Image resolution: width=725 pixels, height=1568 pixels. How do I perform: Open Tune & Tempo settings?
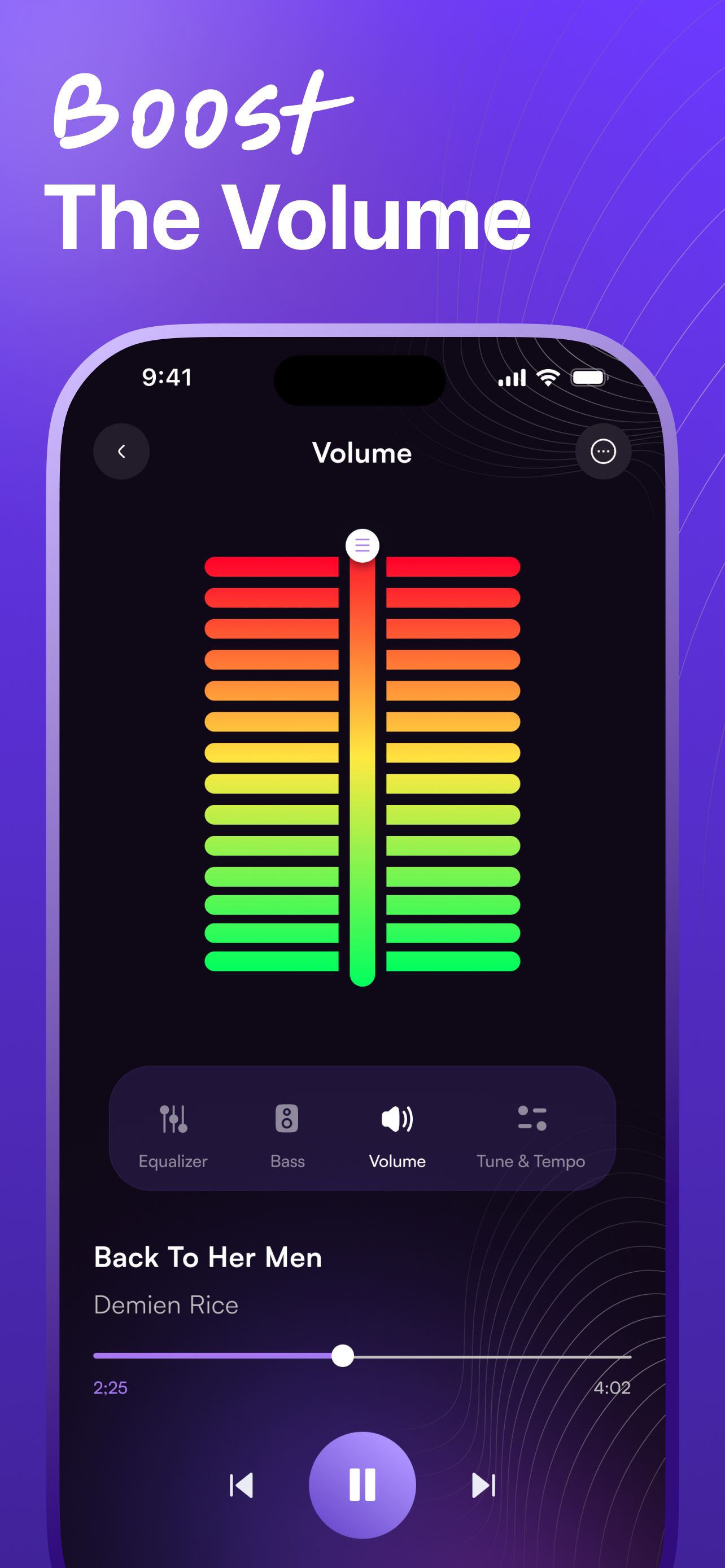coord(530,1138)
